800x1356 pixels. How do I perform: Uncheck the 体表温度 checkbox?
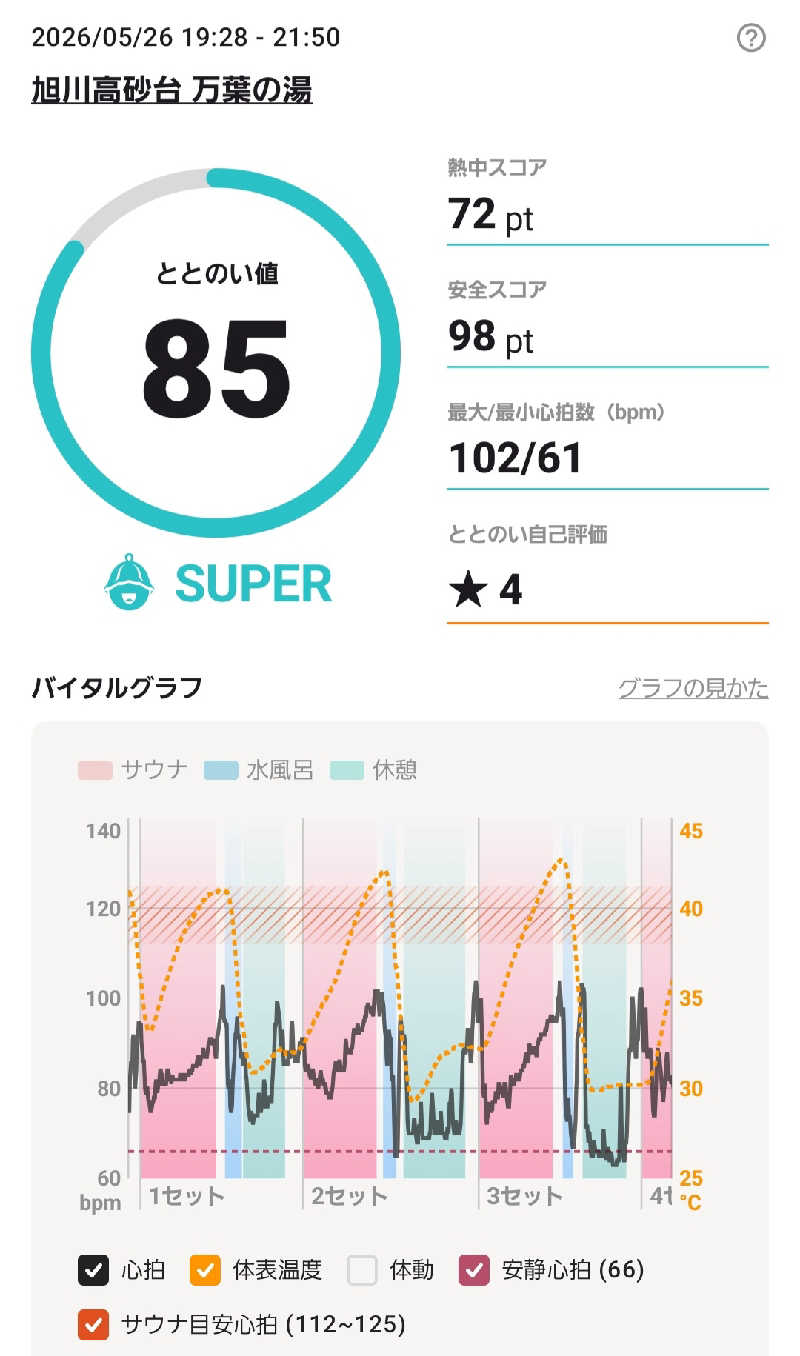[205, 1271]
